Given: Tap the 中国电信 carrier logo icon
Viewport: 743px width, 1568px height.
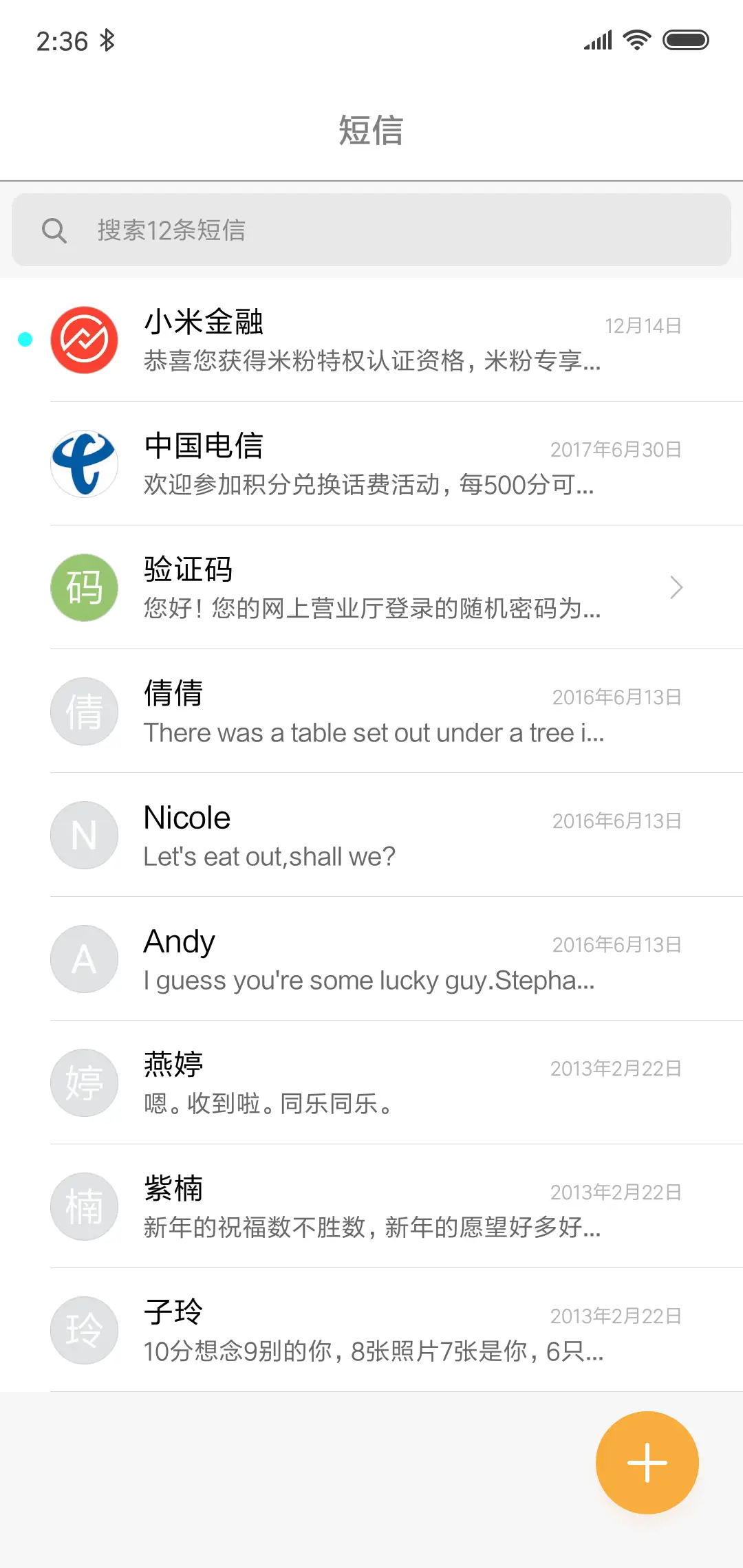Looking at the screenshot, I should [x=84, y=464].
